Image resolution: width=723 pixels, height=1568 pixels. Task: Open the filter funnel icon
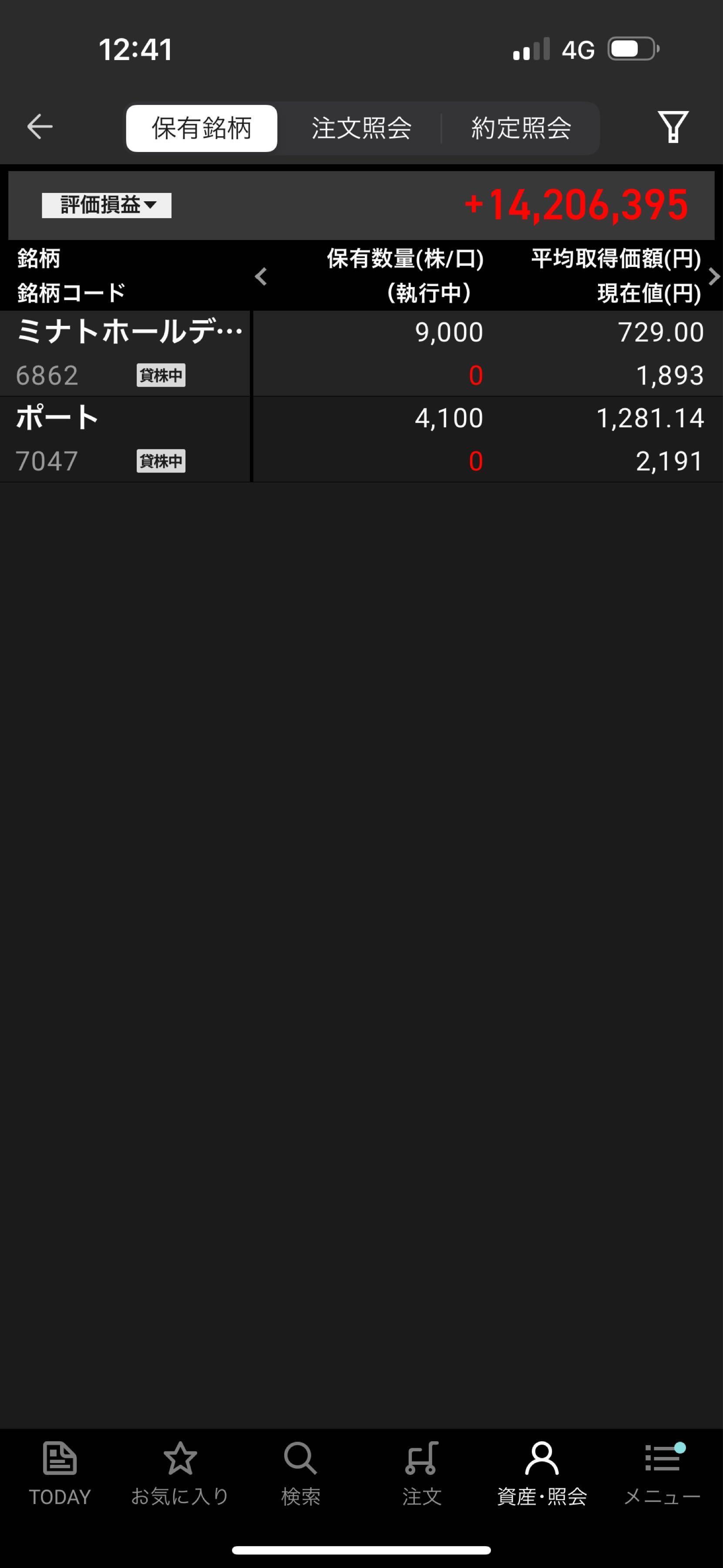click(x=673, y=127)
